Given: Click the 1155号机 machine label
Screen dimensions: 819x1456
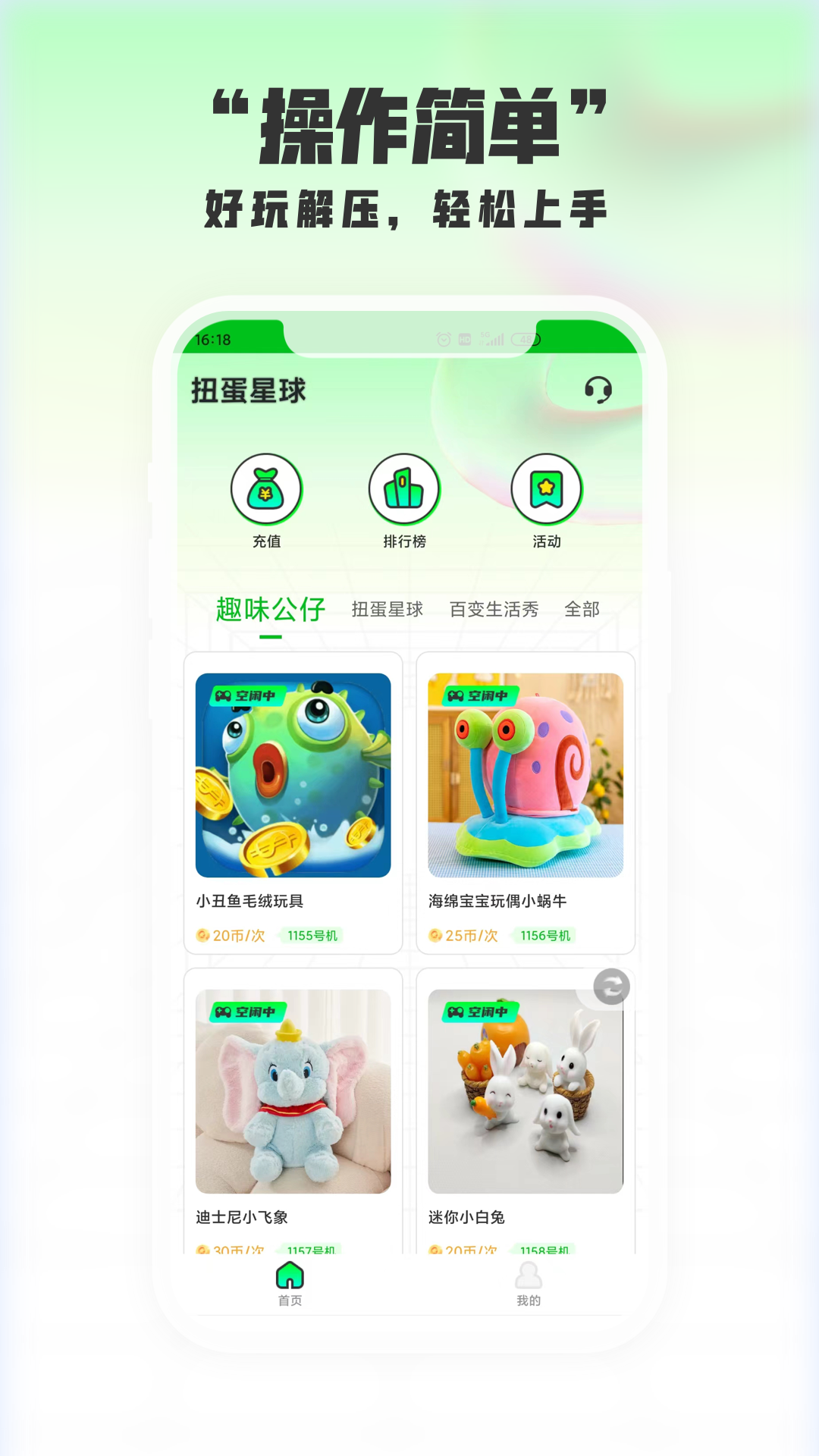Looking at the screenshot, I should click(x=312, y=936).
